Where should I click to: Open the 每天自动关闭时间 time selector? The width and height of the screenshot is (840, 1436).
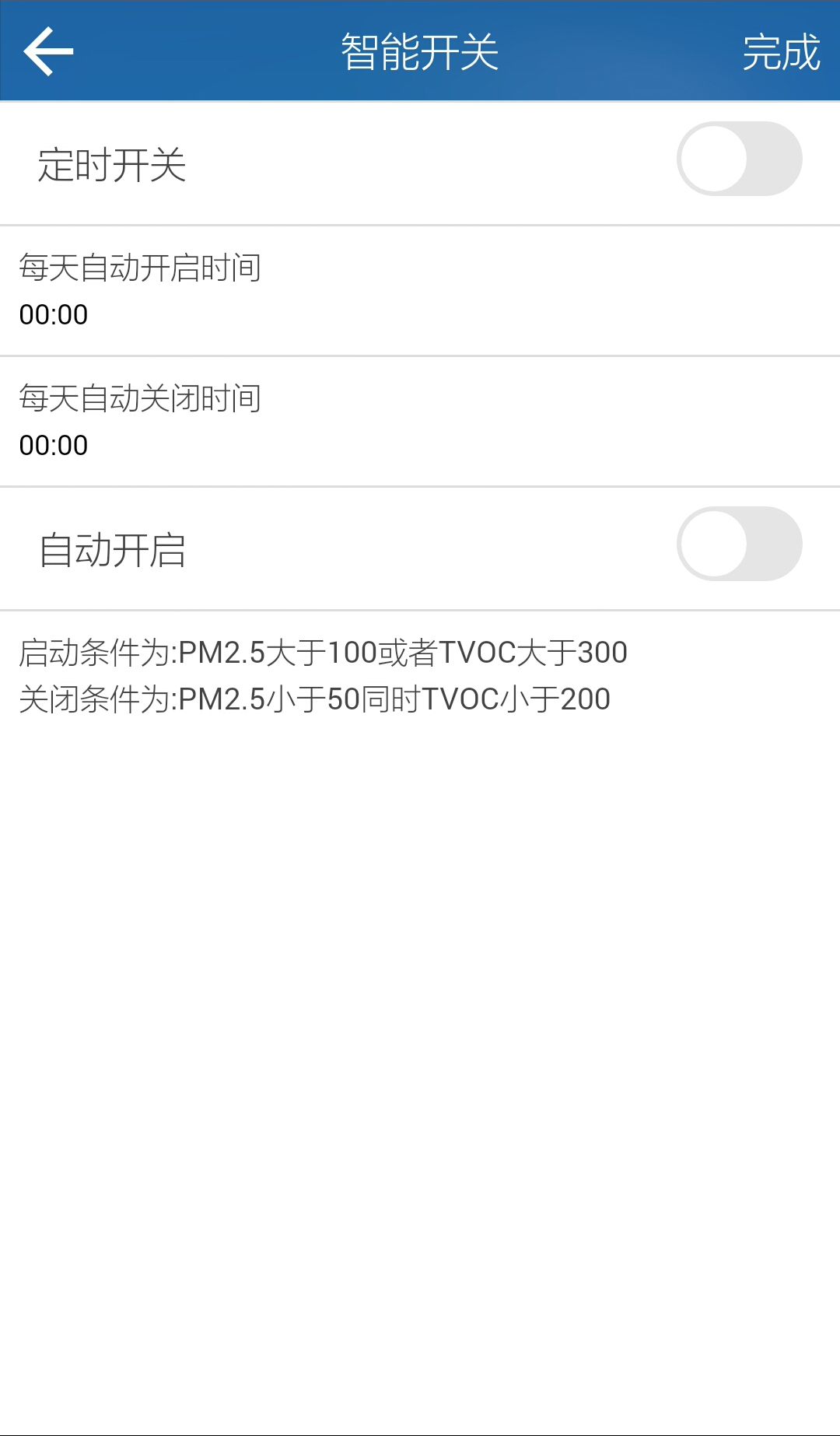click(420, 422)
